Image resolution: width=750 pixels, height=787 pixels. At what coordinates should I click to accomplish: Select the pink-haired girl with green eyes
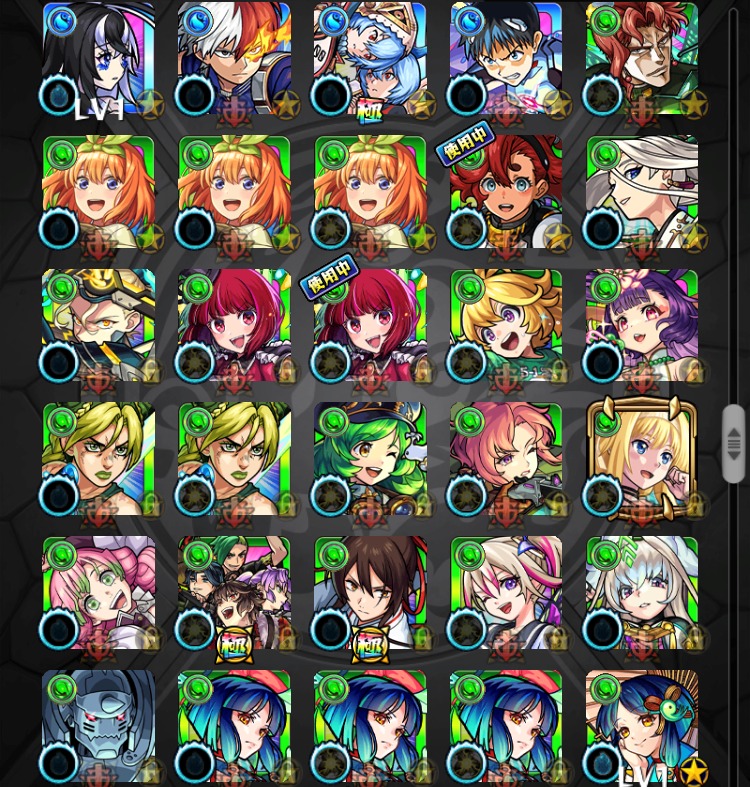click(x=98, y=594)
